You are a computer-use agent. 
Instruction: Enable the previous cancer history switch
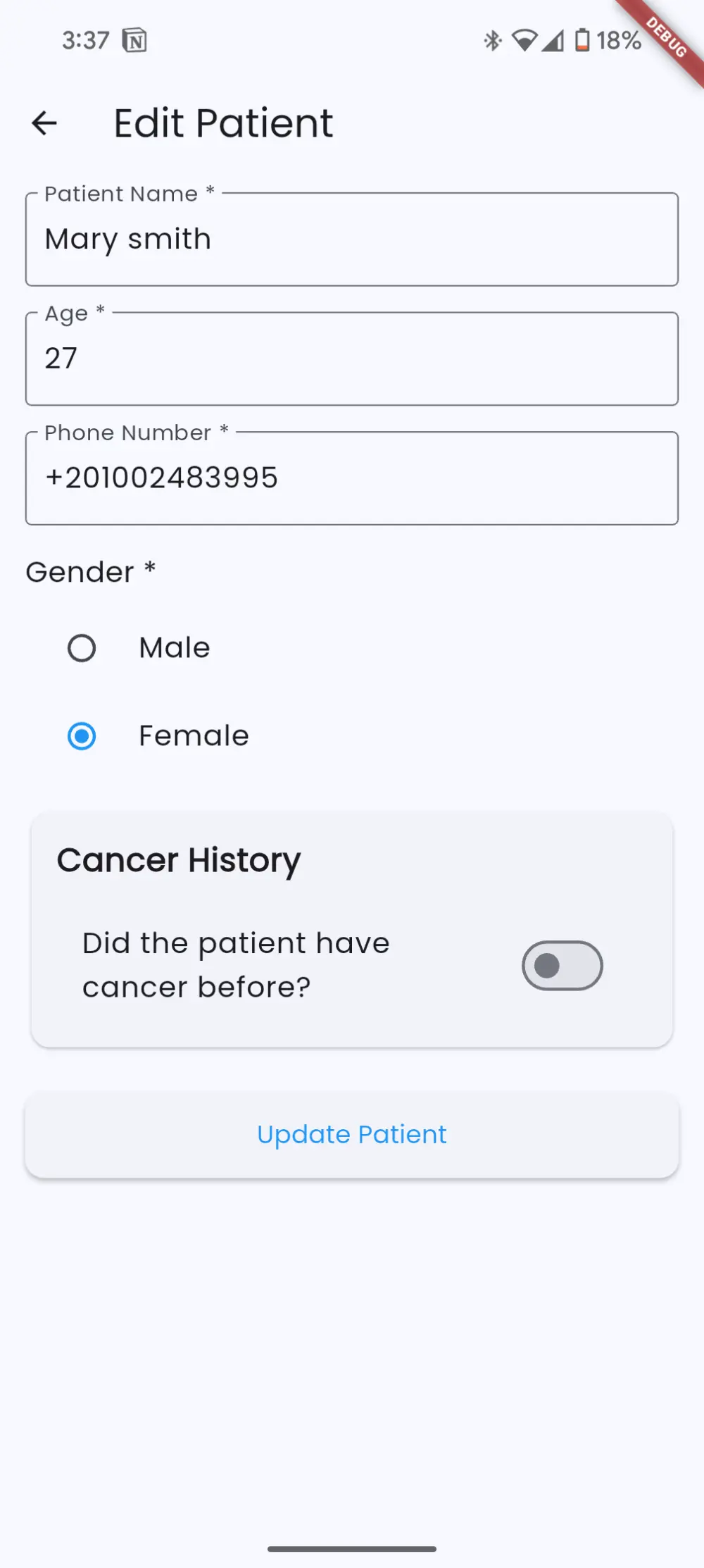560,966
